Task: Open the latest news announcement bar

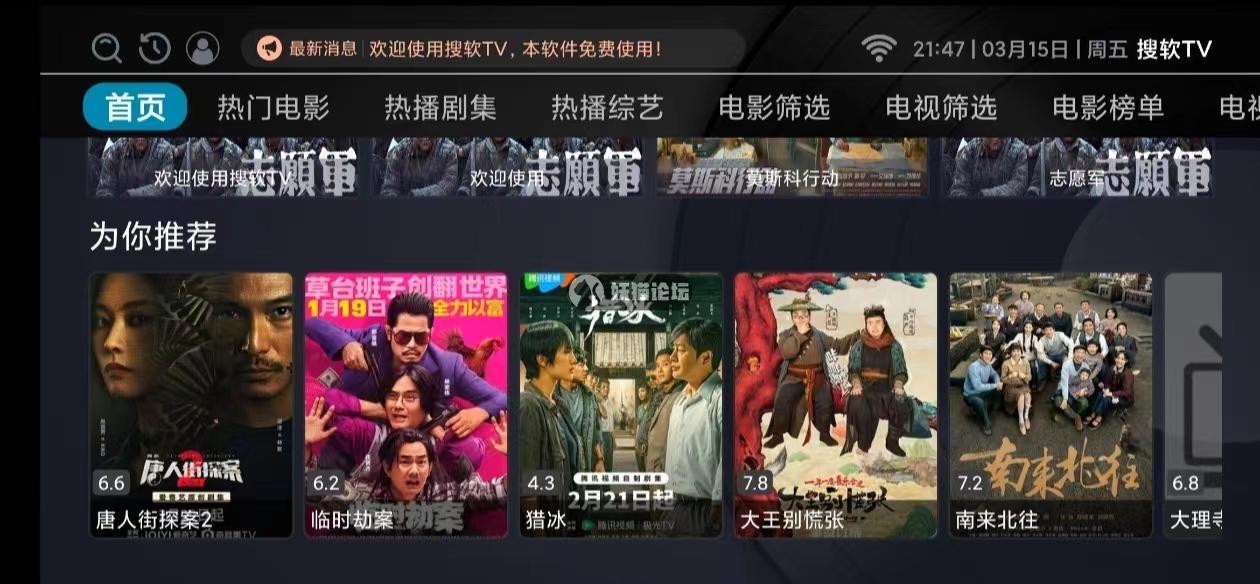Action: click(x=493, y=48)
